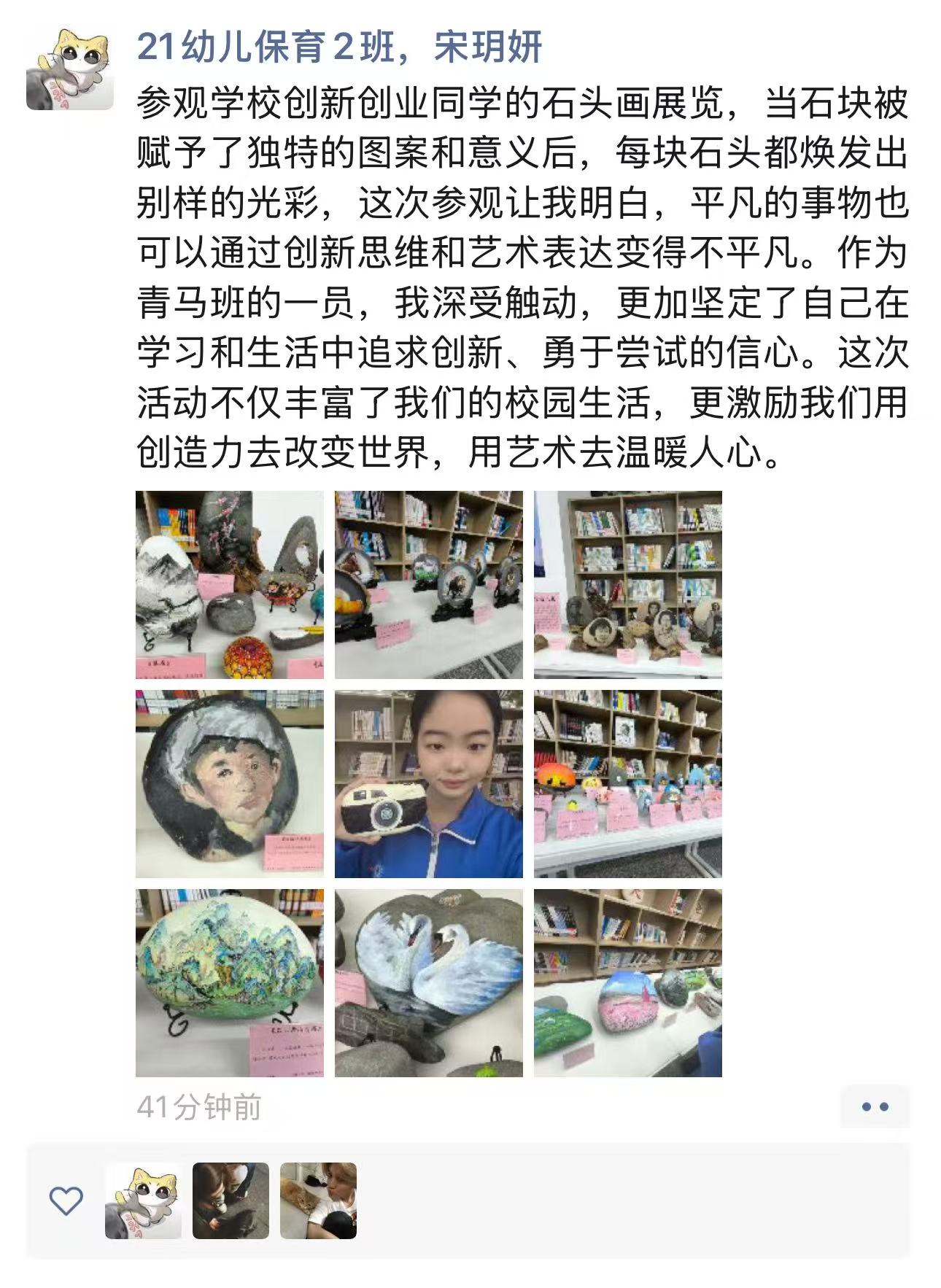View the photo of the stone row with pink cards
Screen dimensions: 941x1288
click(x=628, y=784)
